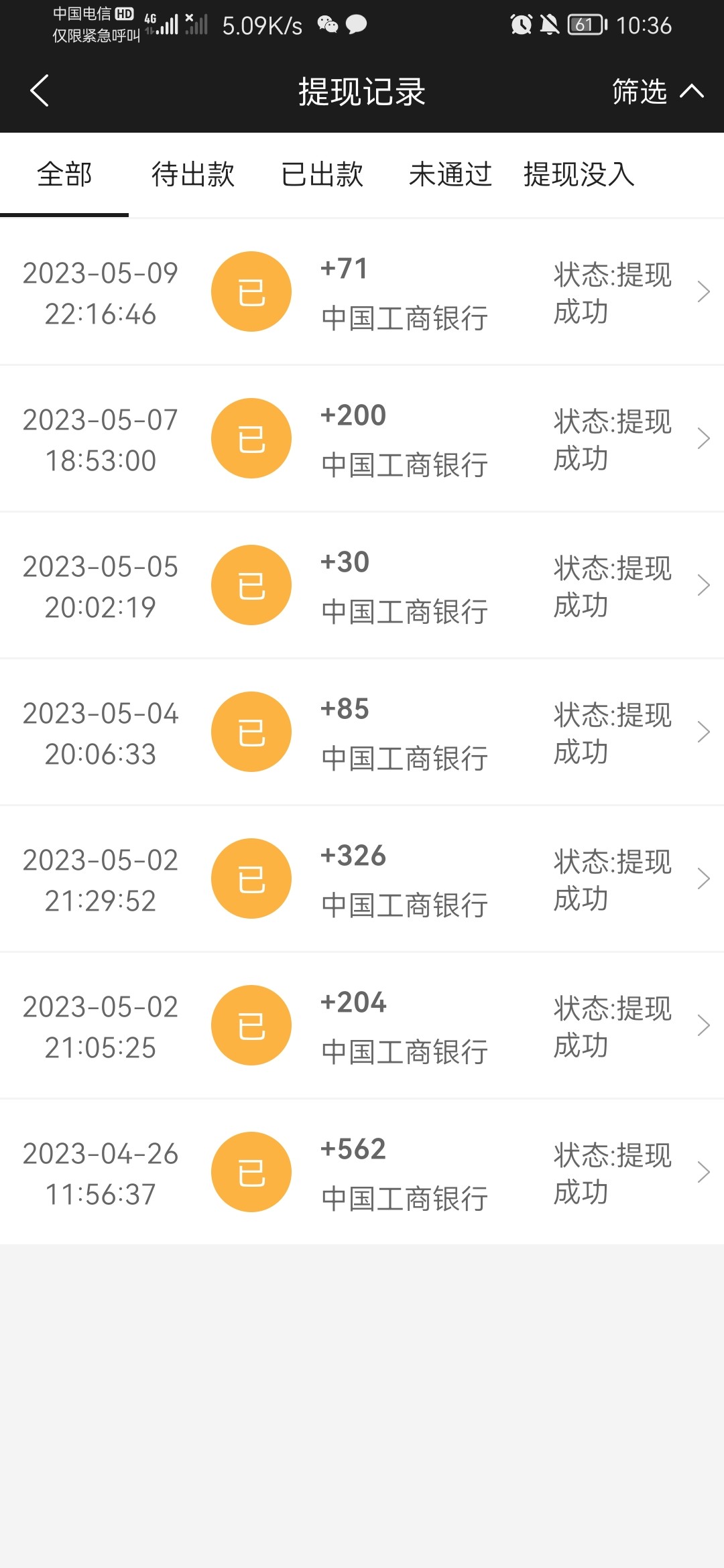The width and height of the screenshot is (724, 1568).
Task: Open the +562 withdrawal from 2023-04-26
Action: point(362,1173)
